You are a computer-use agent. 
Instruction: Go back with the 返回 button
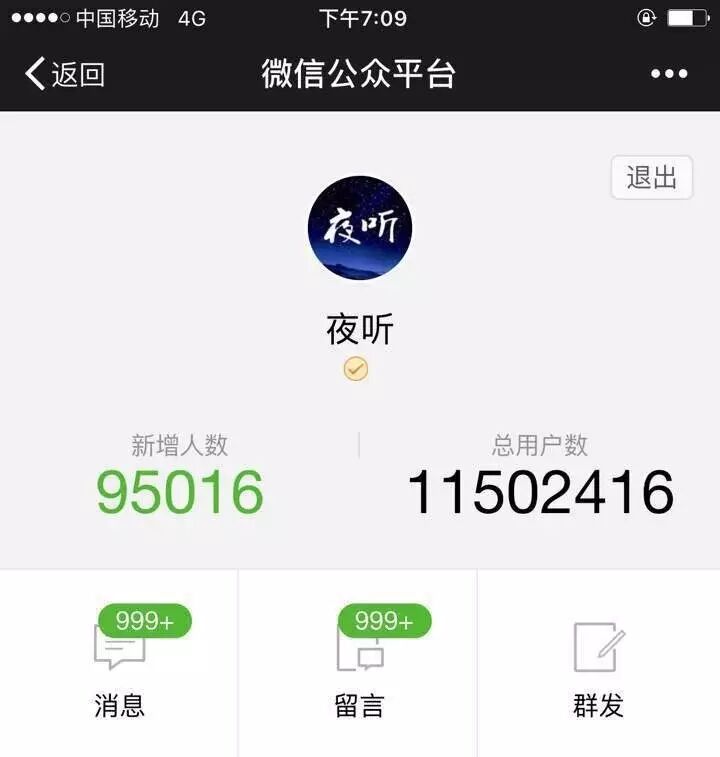click(x=65, y=74)
